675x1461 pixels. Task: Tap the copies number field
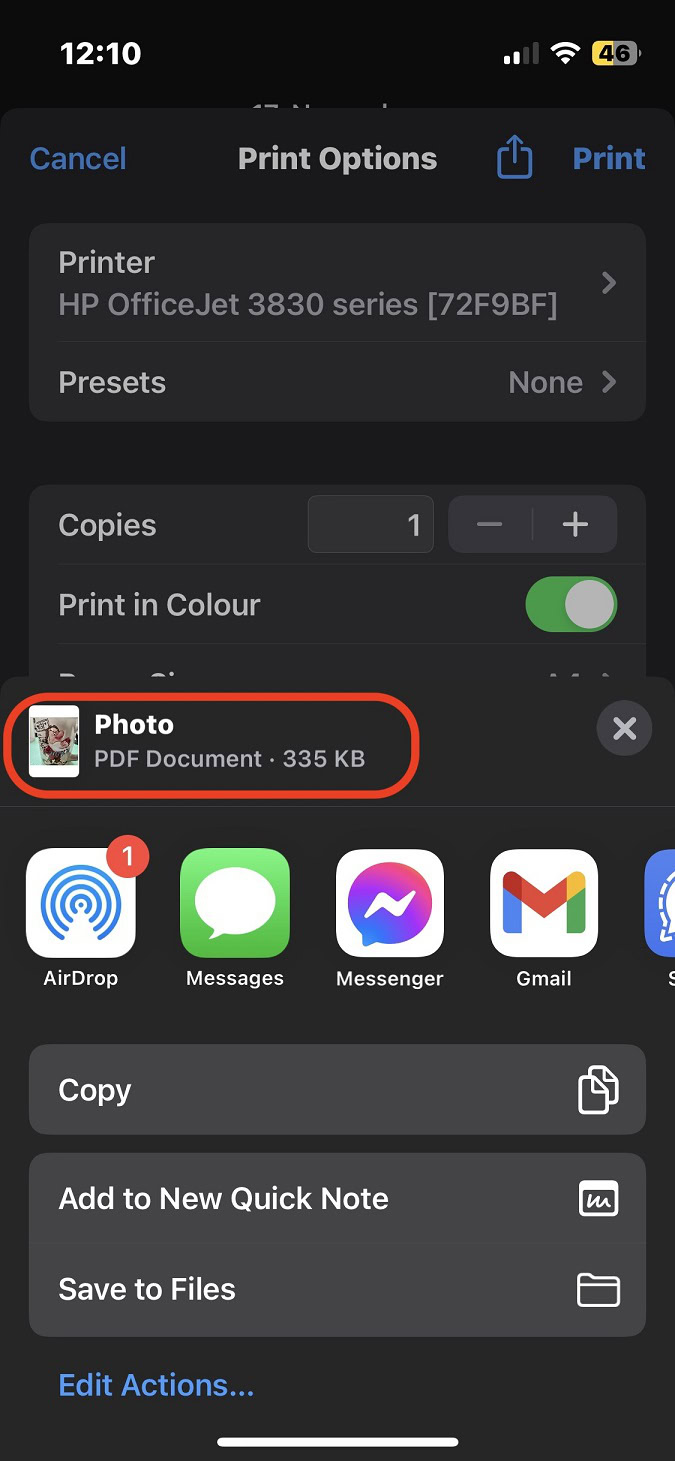tap(371, 525)
